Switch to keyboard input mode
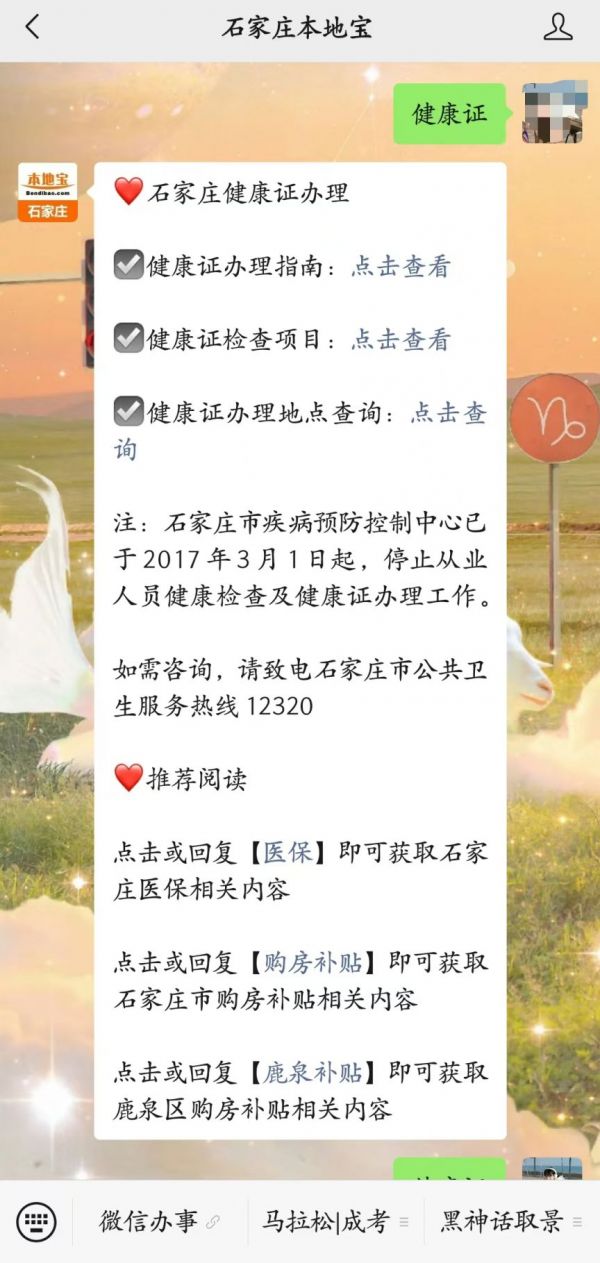Viewport: 600px width, 1263px height. (x=36, y=1221)
